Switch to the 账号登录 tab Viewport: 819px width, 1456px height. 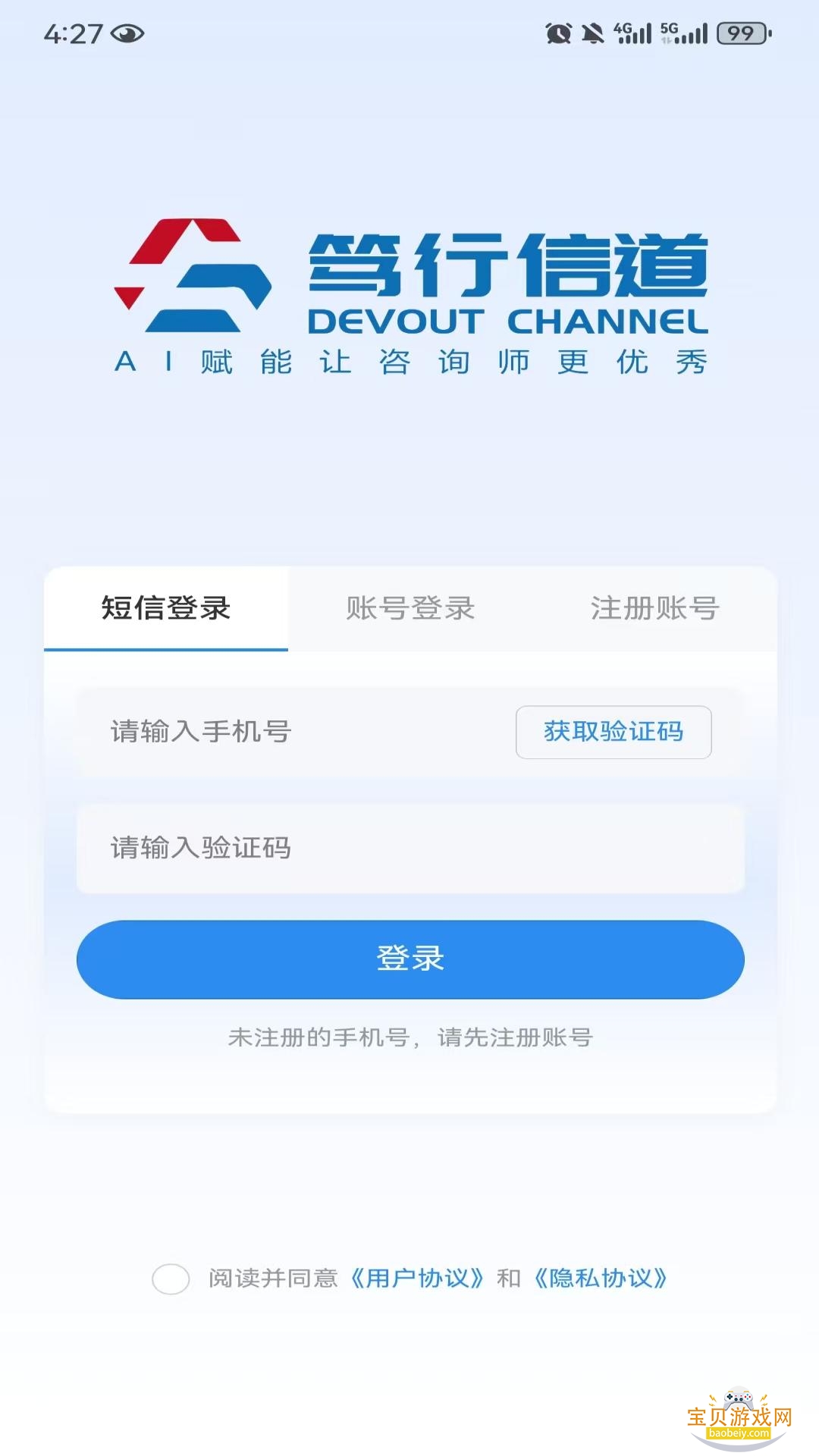click(x=410, y=608)
